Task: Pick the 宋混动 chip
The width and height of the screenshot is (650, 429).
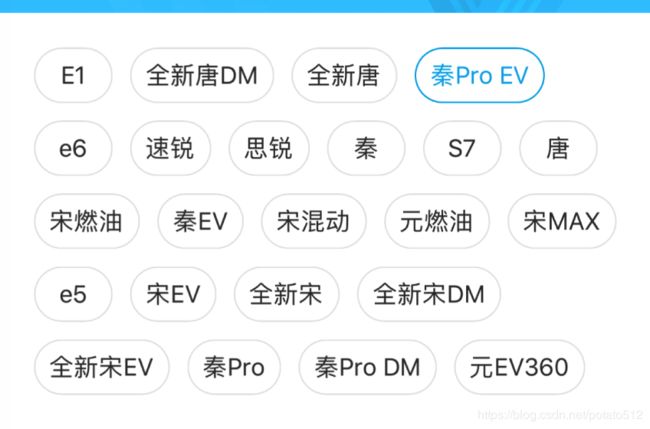Action: click(314, 222)
